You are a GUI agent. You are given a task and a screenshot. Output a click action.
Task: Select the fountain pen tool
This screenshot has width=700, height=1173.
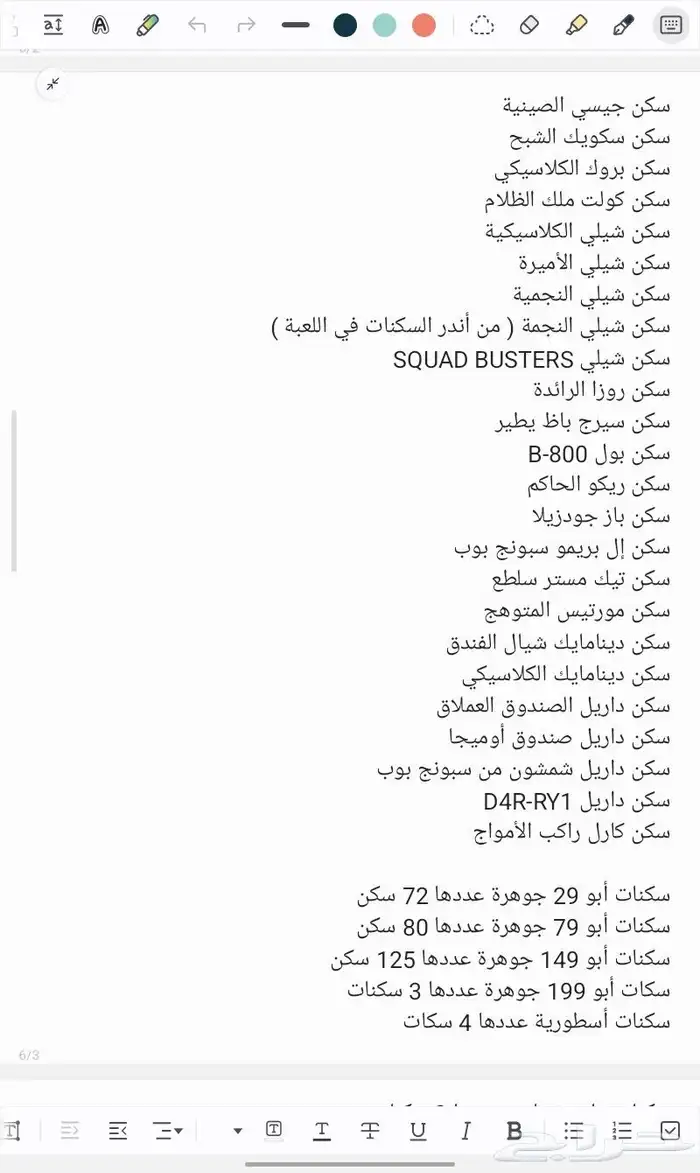(x=623, y=25)
